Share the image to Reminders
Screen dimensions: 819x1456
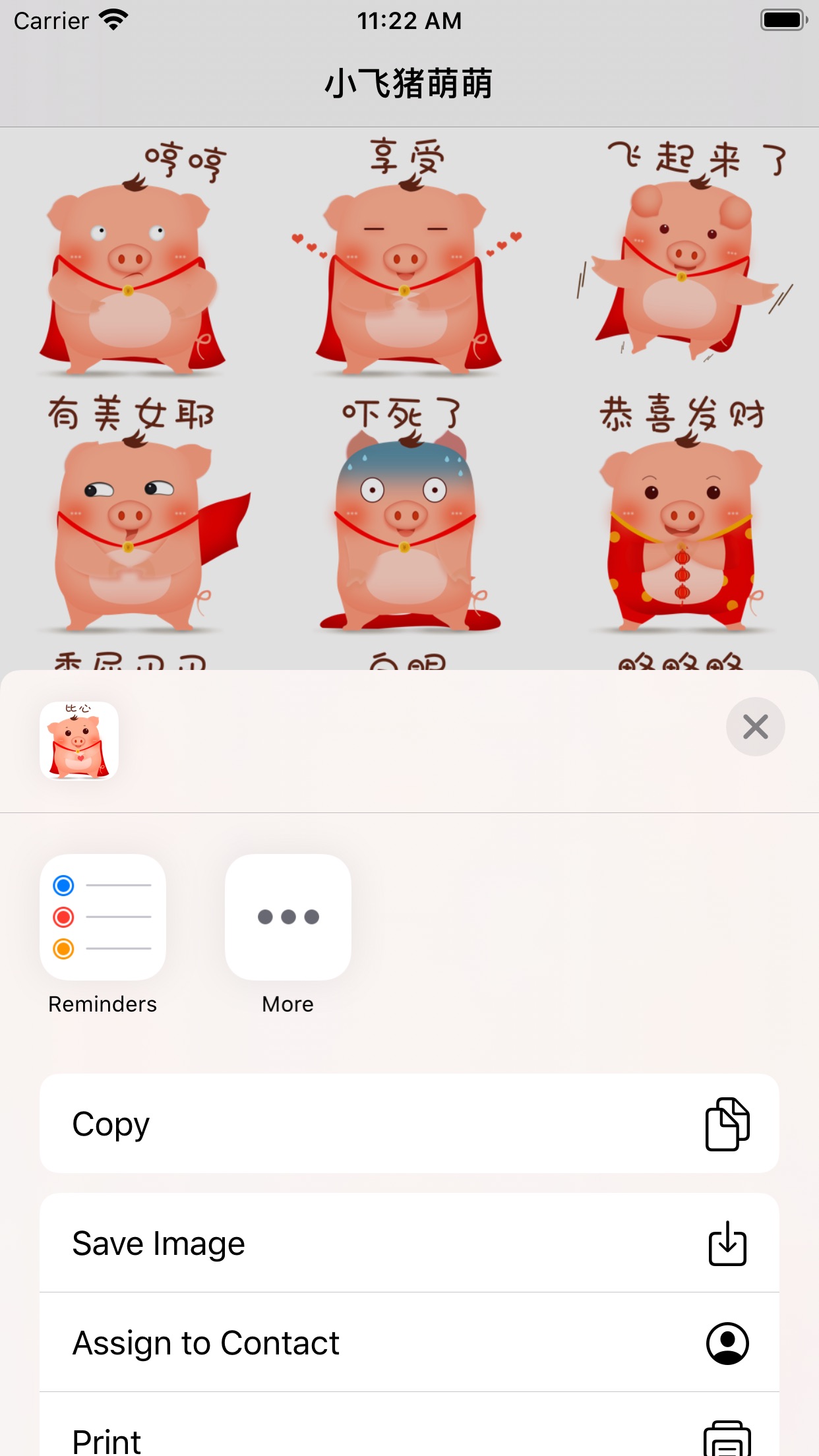click(x=103, y=917)
